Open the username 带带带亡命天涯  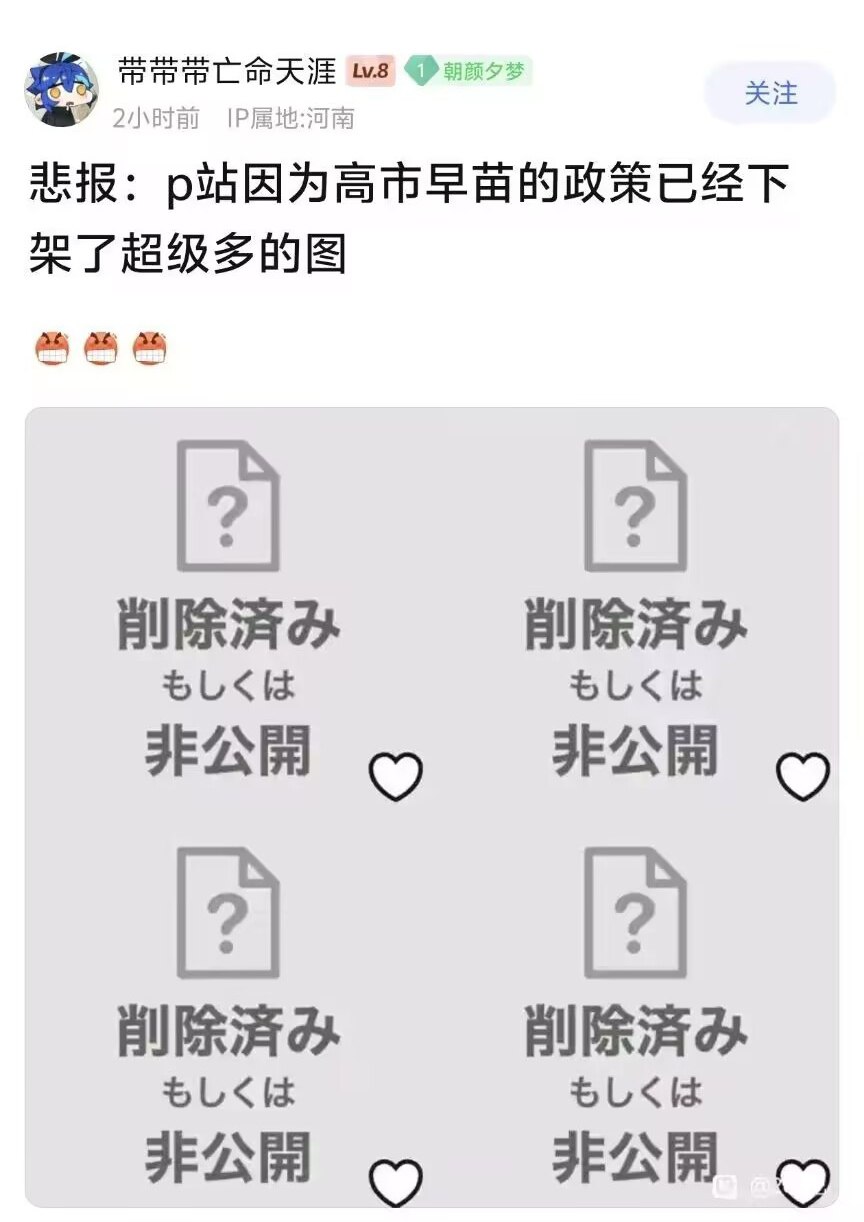(227, 71)
